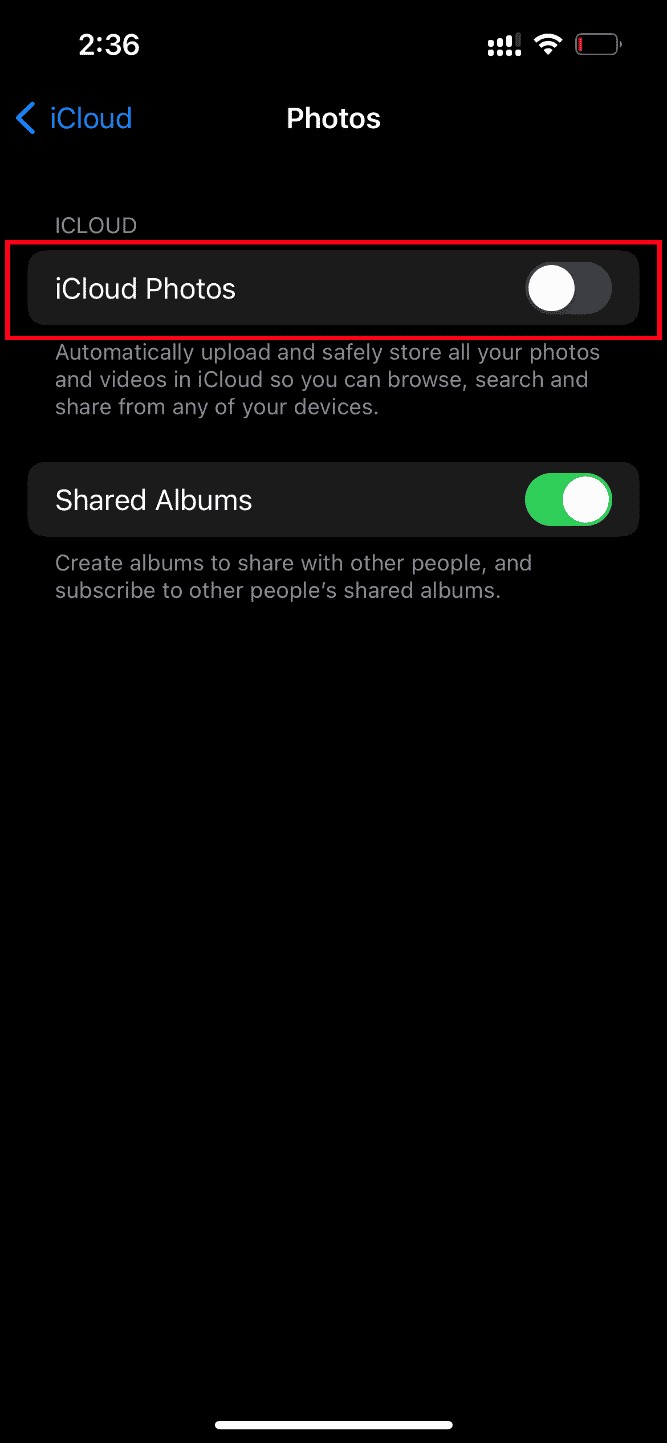This screenshot has height=1443, width=667.
Task: Go back to iCloud settings
Action: click(x=74, y=119)
